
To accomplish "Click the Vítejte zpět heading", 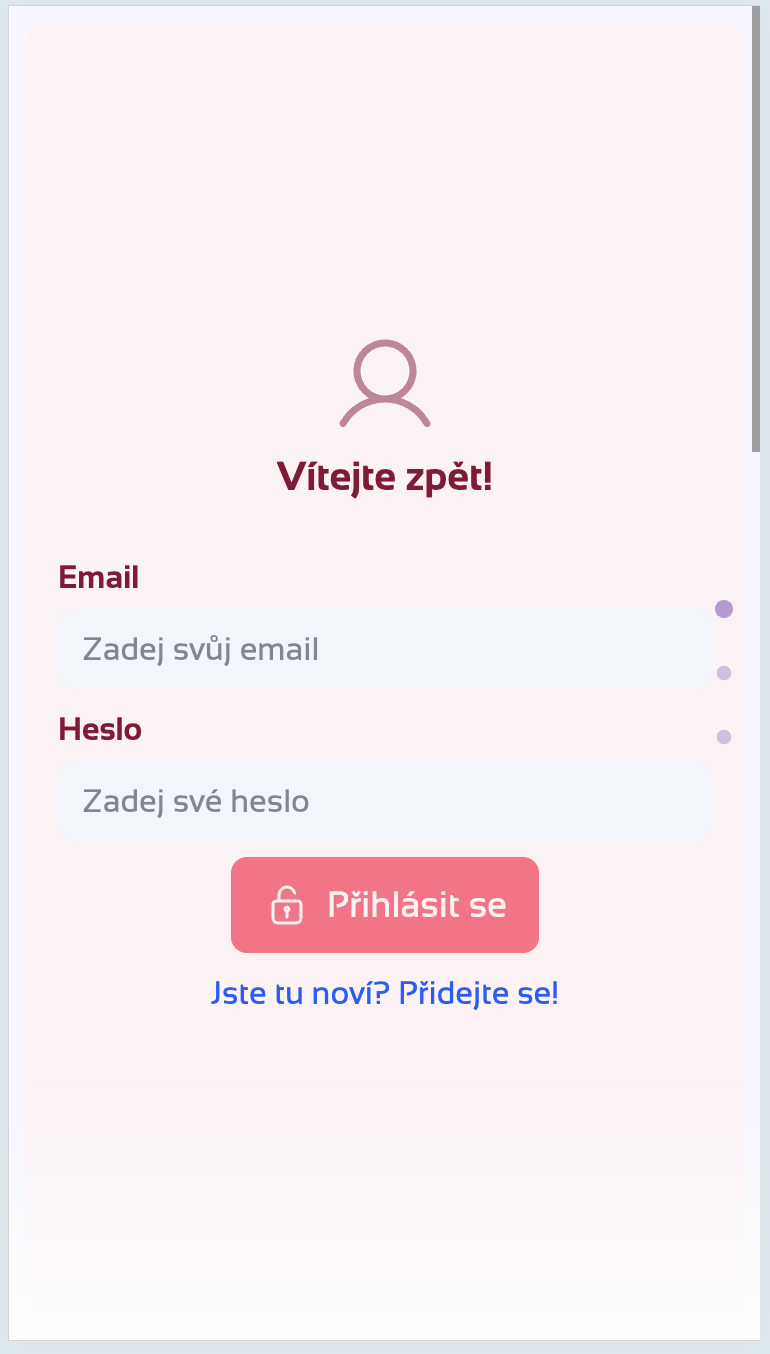I will tap(385, 477).
